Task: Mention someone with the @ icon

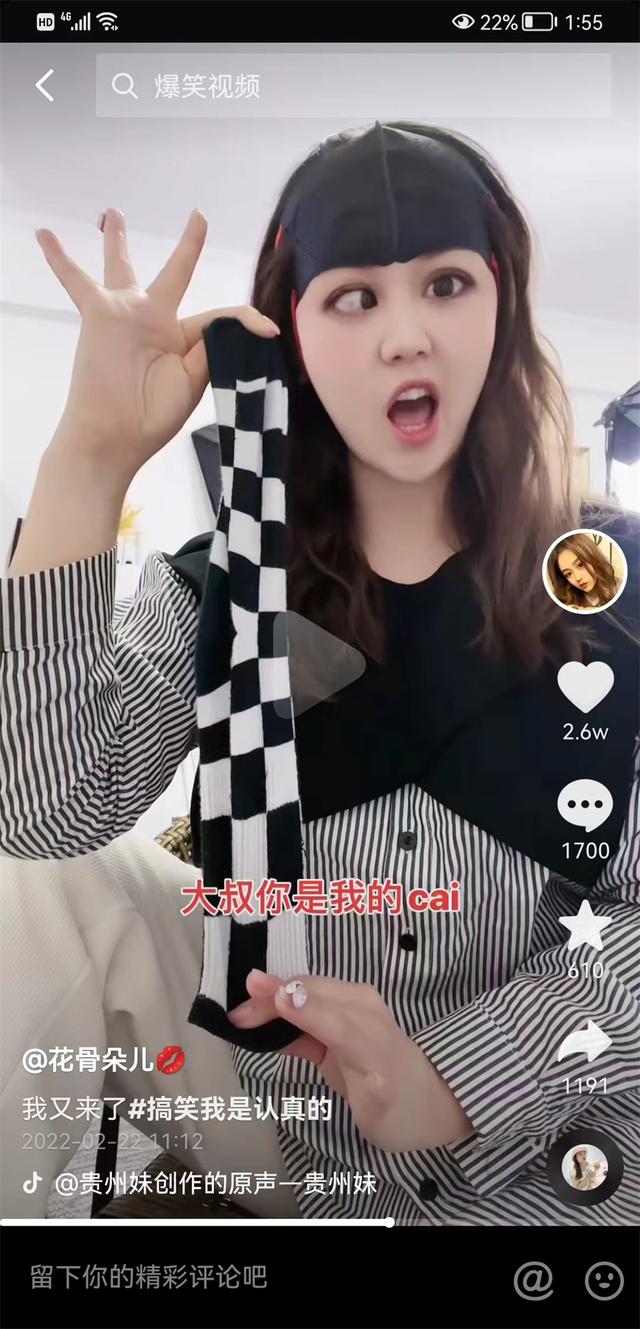Action: pos(533,1279)
